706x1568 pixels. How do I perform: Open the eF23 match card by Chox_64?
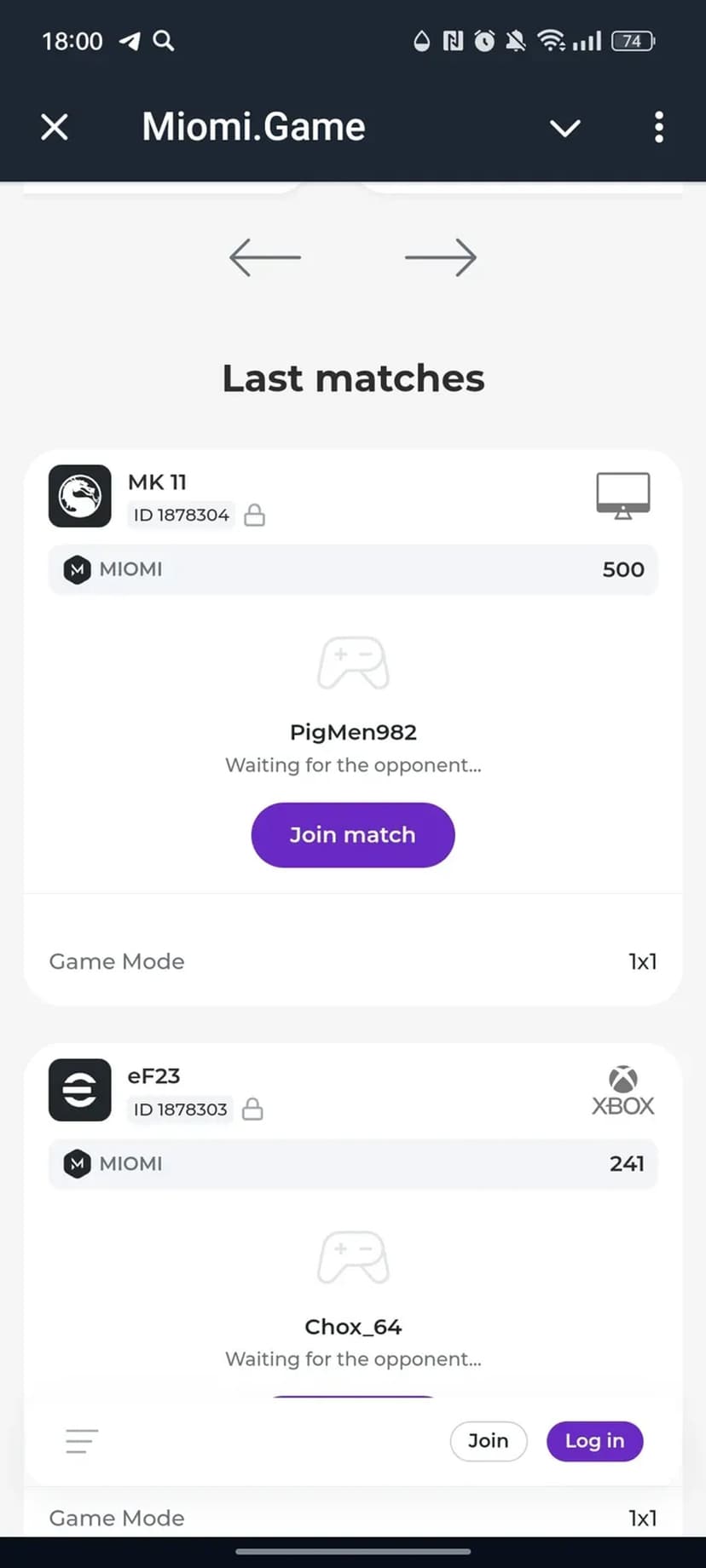point(153,1076)
